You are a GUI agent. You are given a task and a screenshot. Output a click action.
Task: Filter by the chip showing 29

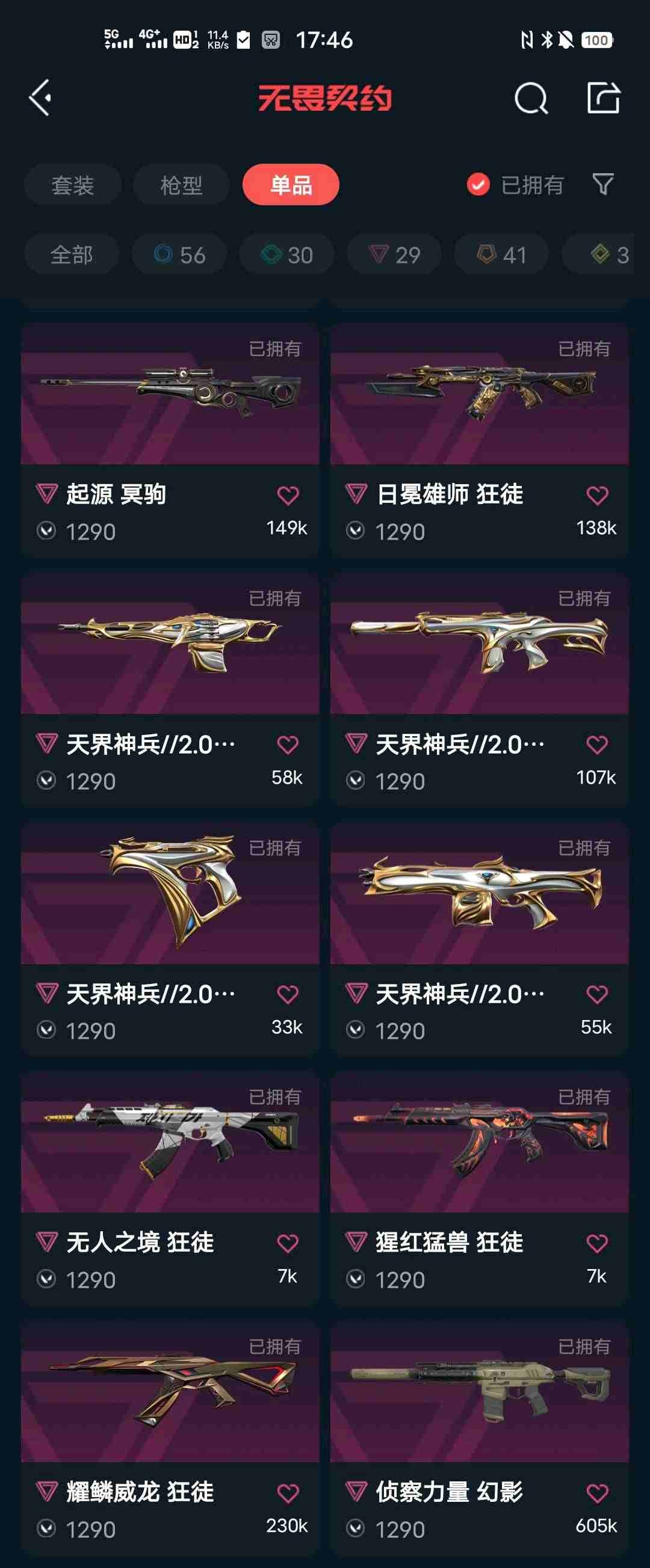[x=394, y=254]
